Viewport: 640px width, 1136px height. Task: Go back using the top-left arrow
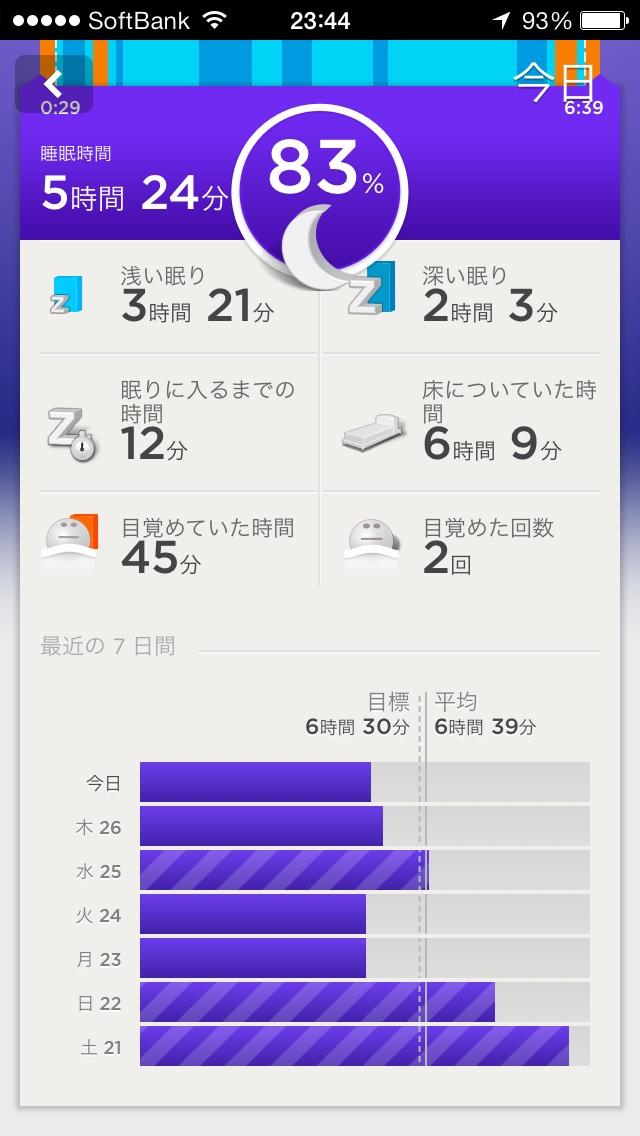coord(53,84)
